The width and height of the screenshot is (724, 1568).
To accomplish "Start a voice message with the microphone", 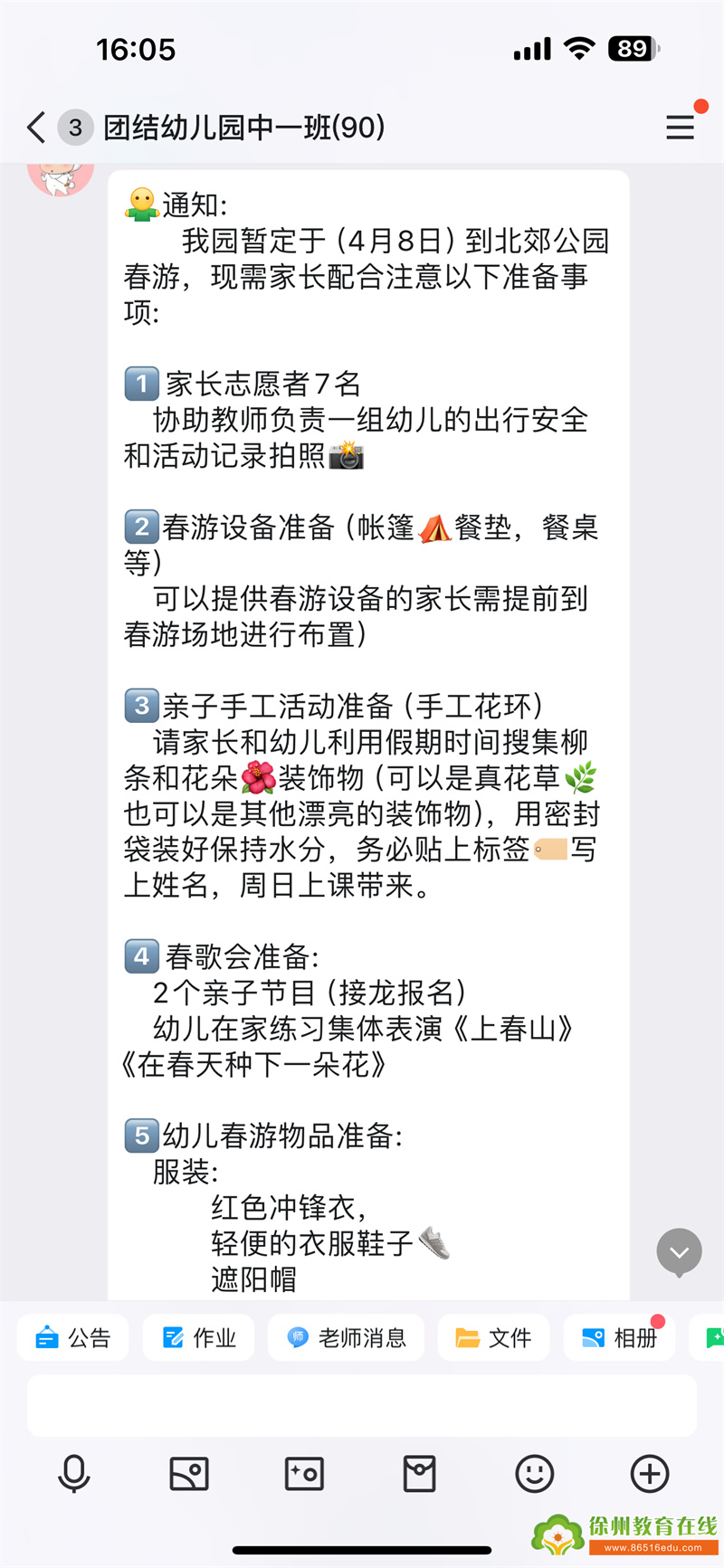I will (74, 1474).
